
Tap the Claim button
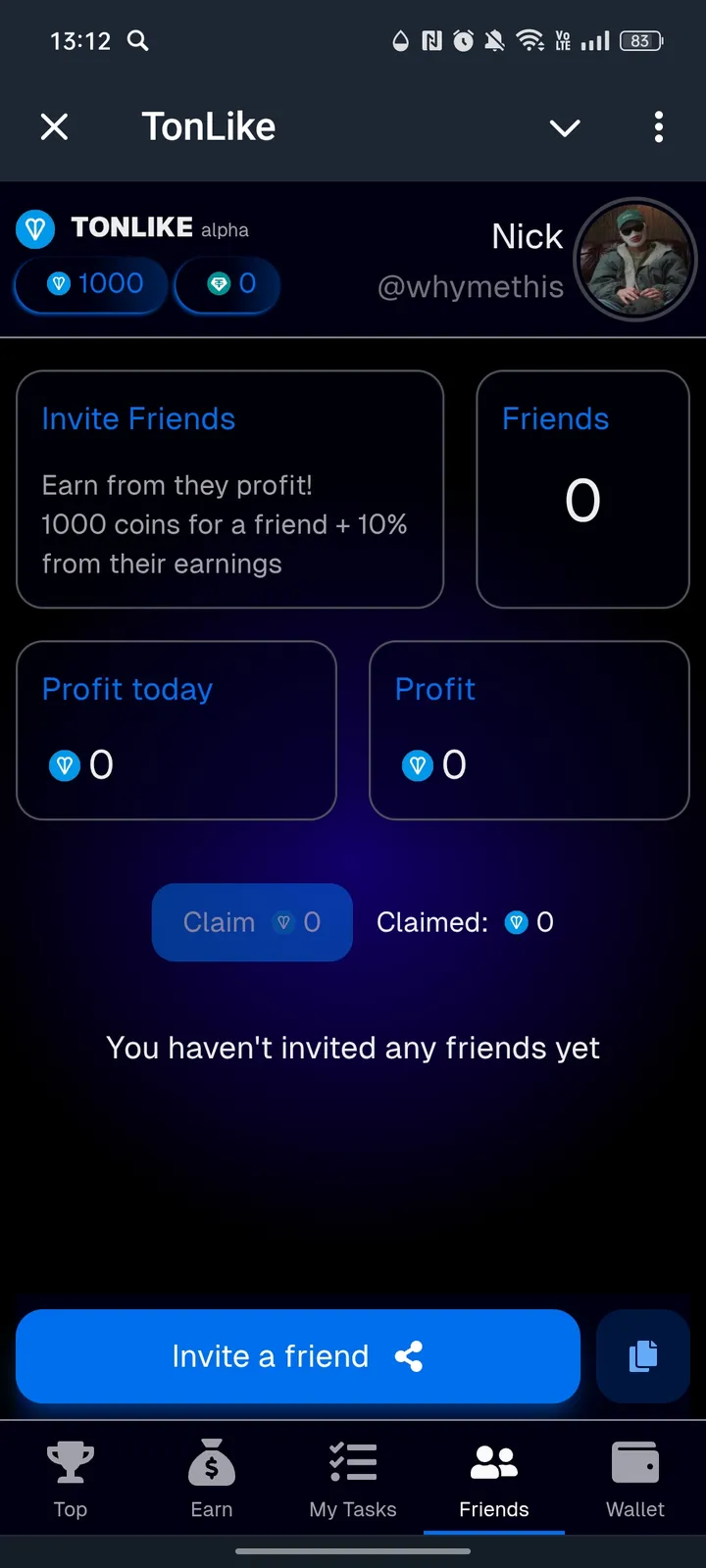pos(251,922)
